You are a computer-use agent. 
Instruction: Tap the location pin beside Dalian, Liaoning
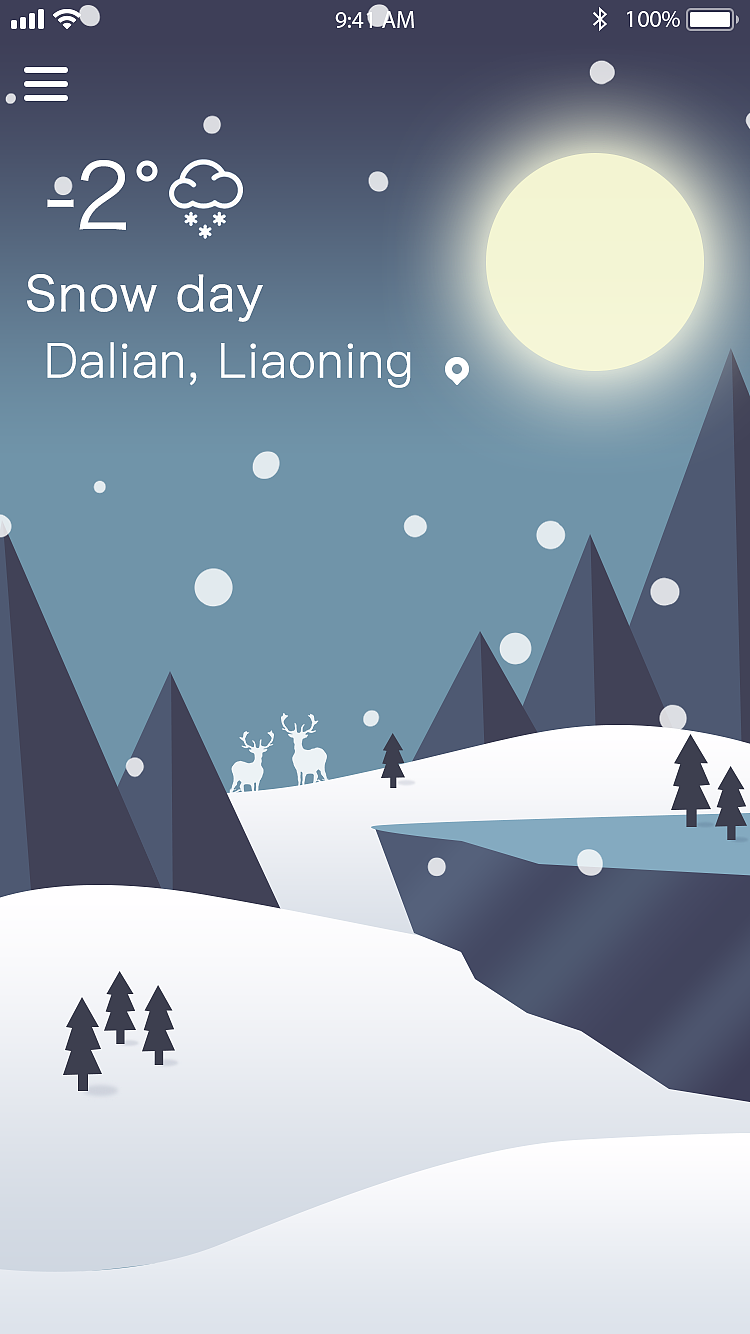point(457,370)
